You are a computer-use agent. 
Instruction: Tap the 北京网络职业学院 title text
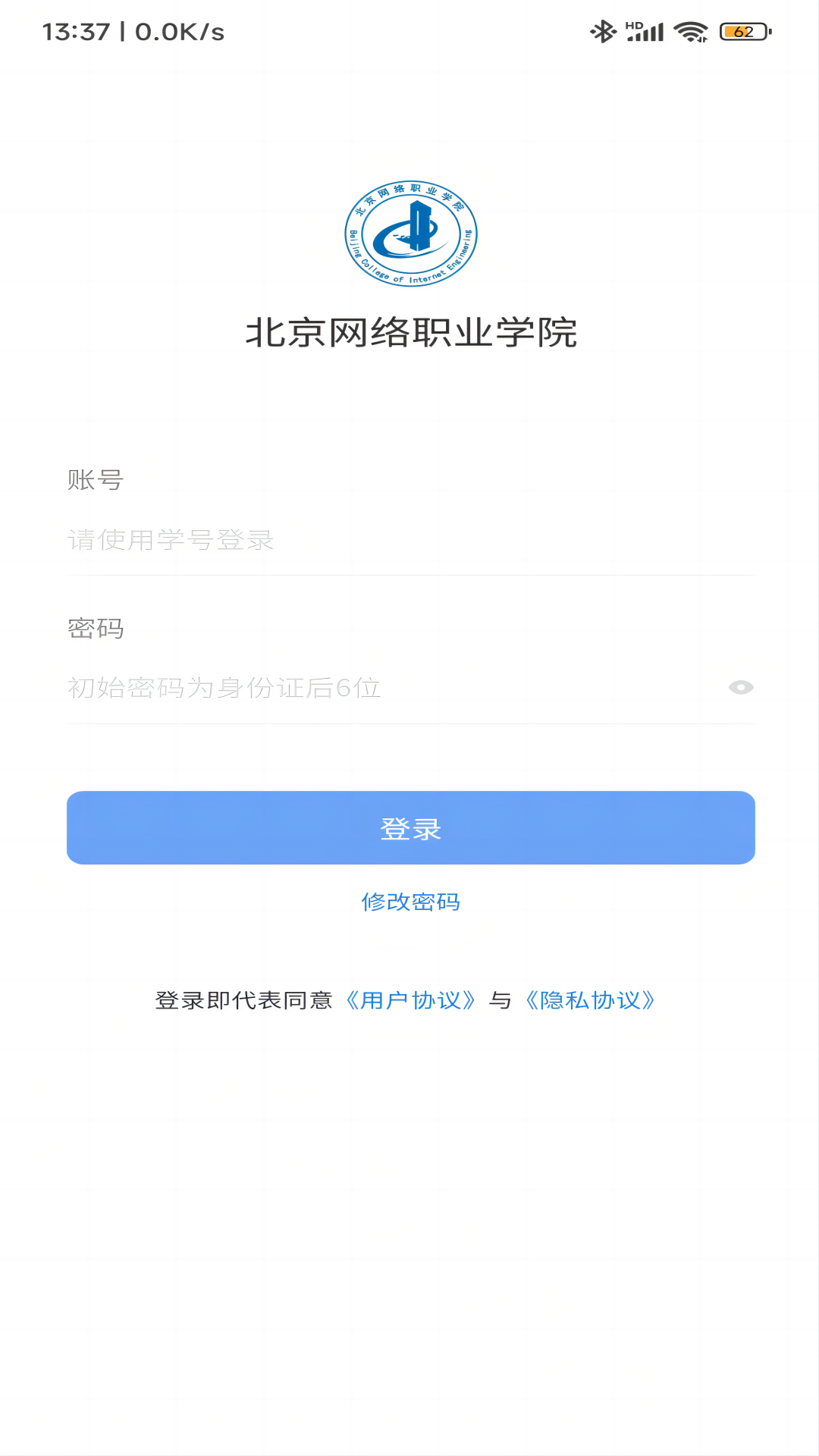click(409, 330)
